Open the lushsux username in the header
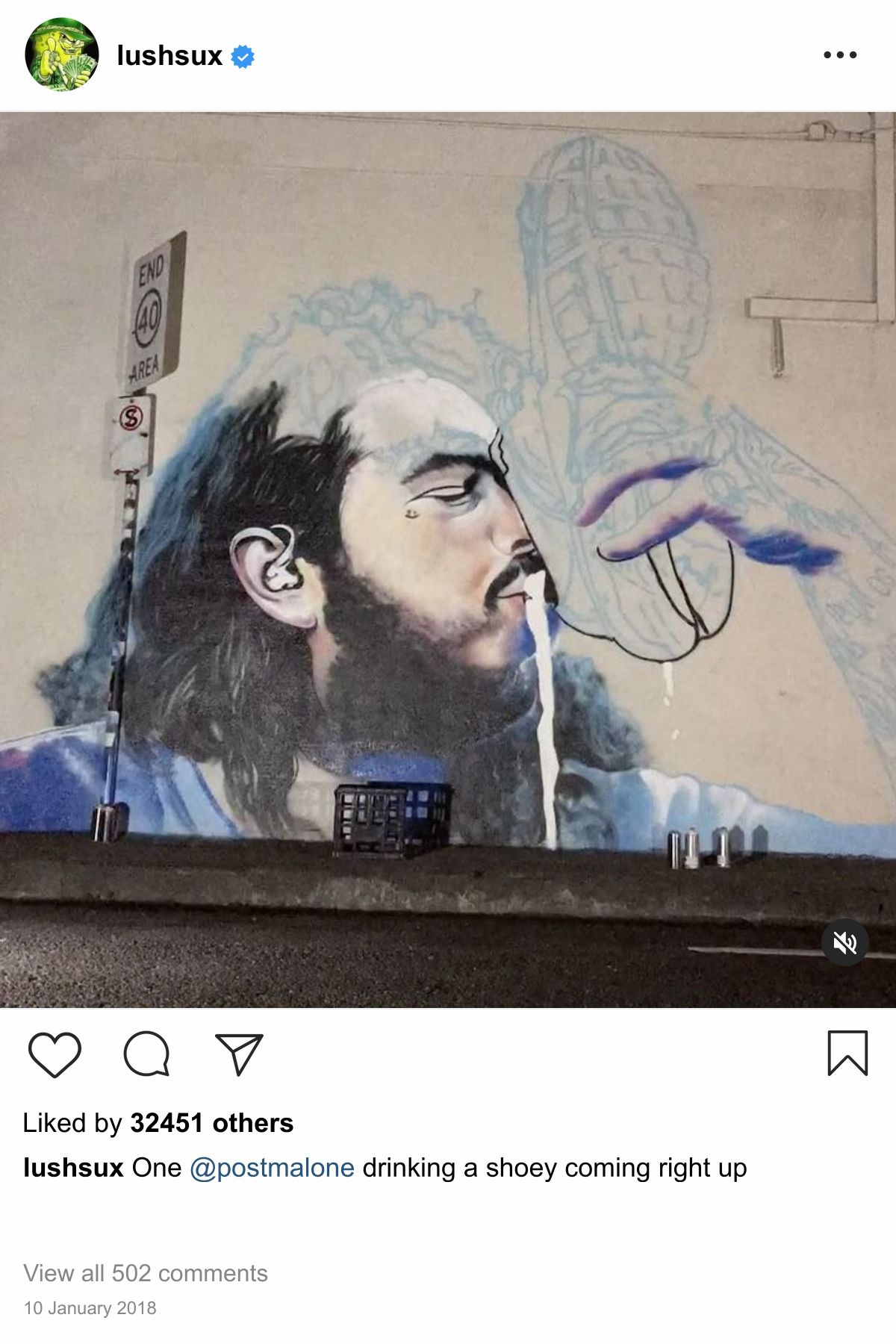Viewport: 896px width, 1344px height. coord(169,56)
